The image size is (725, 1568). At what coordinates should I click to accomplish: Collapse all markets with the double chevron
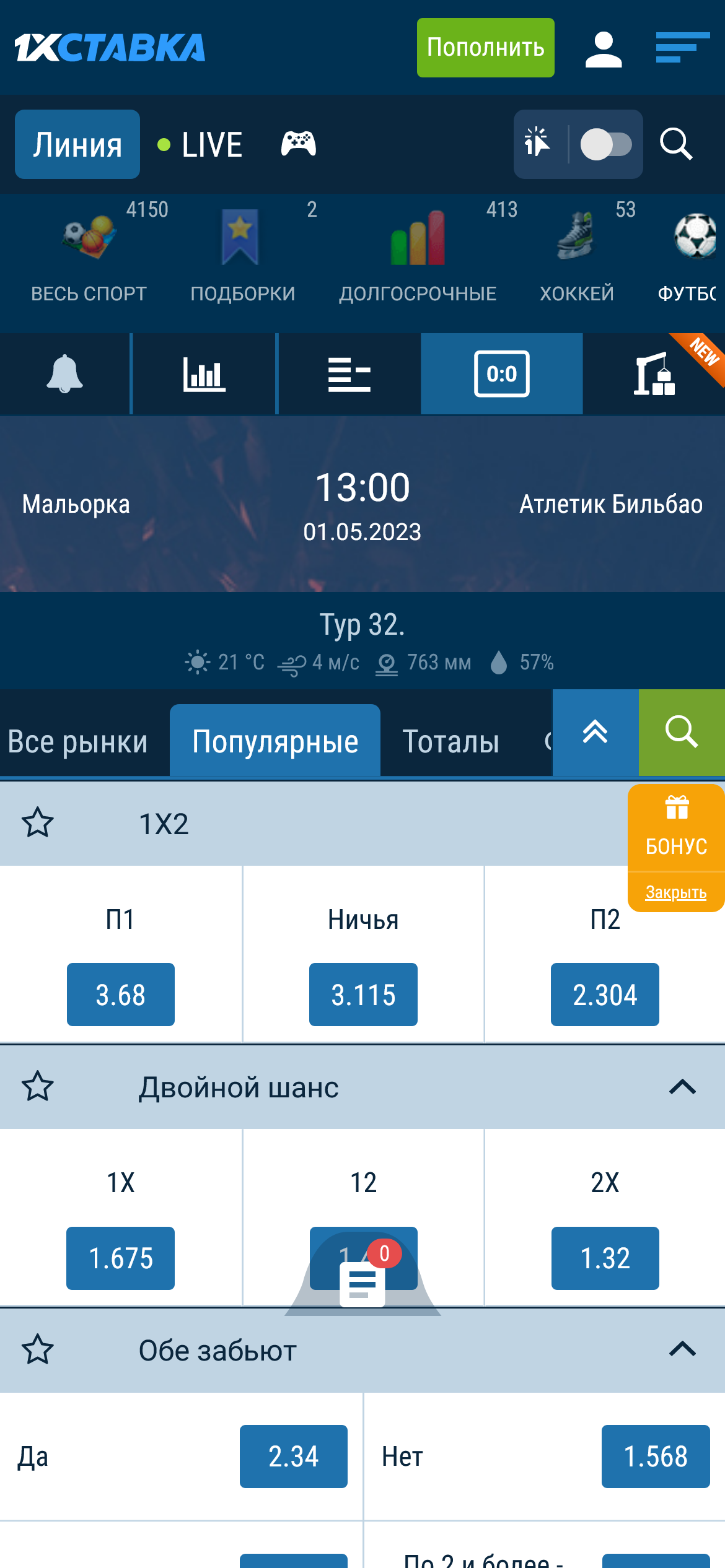coord(595,732)
